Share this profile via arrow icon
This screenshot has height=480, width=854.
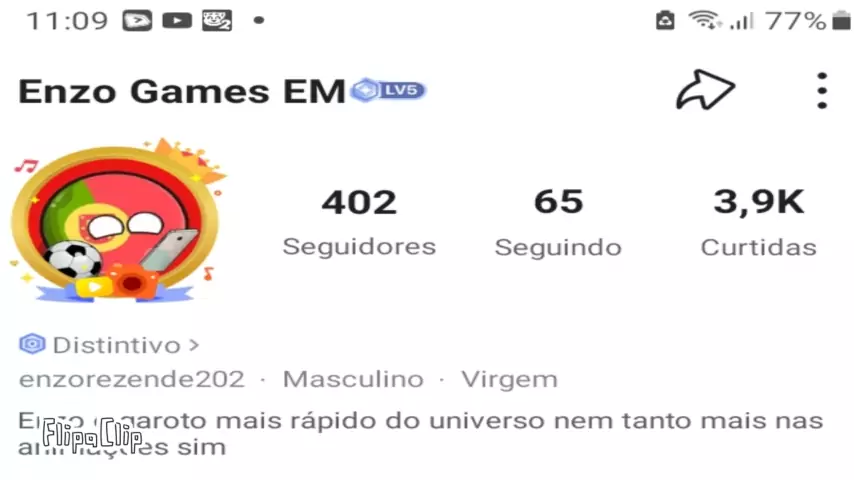tap(705, 91)
